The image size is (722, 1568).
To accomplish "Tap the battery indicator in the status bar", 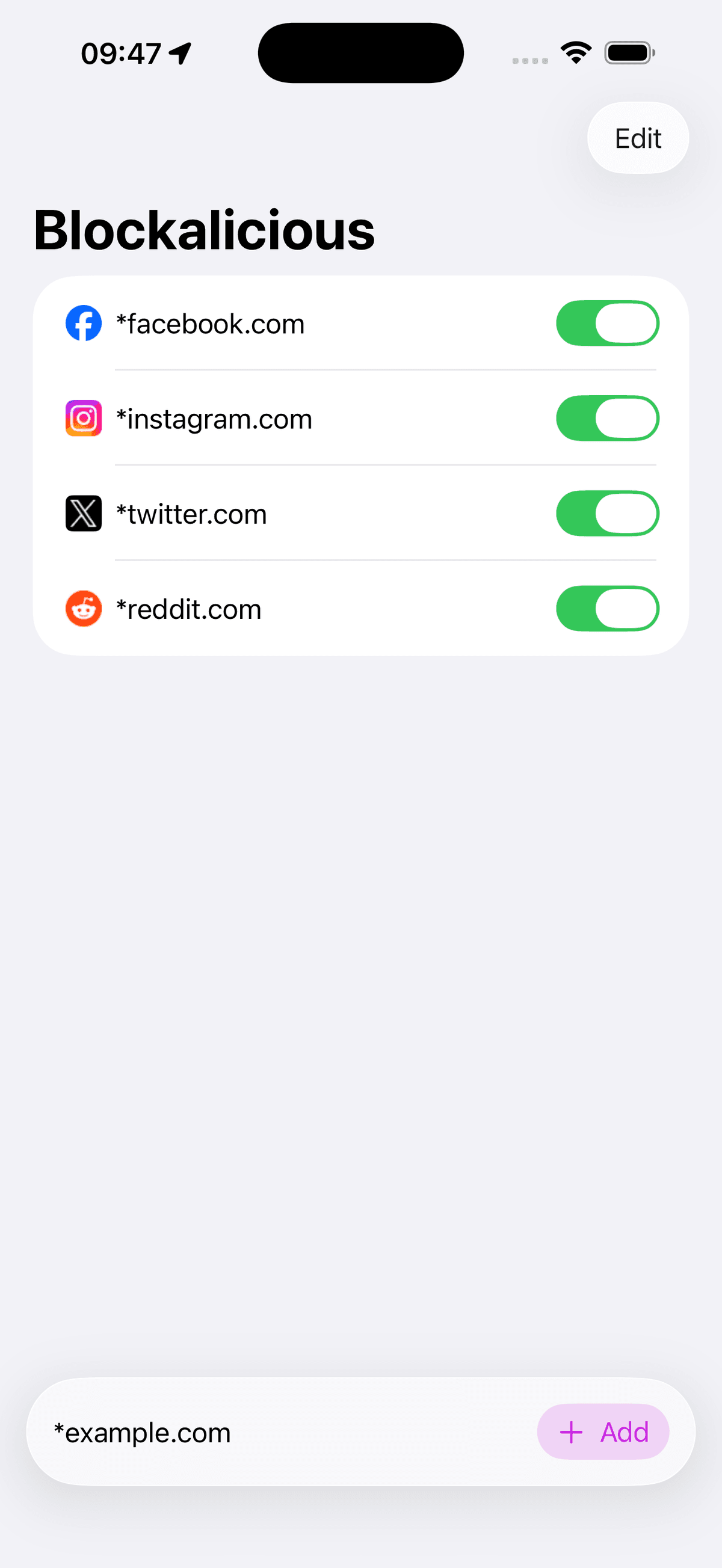I will tap(628, 52).
